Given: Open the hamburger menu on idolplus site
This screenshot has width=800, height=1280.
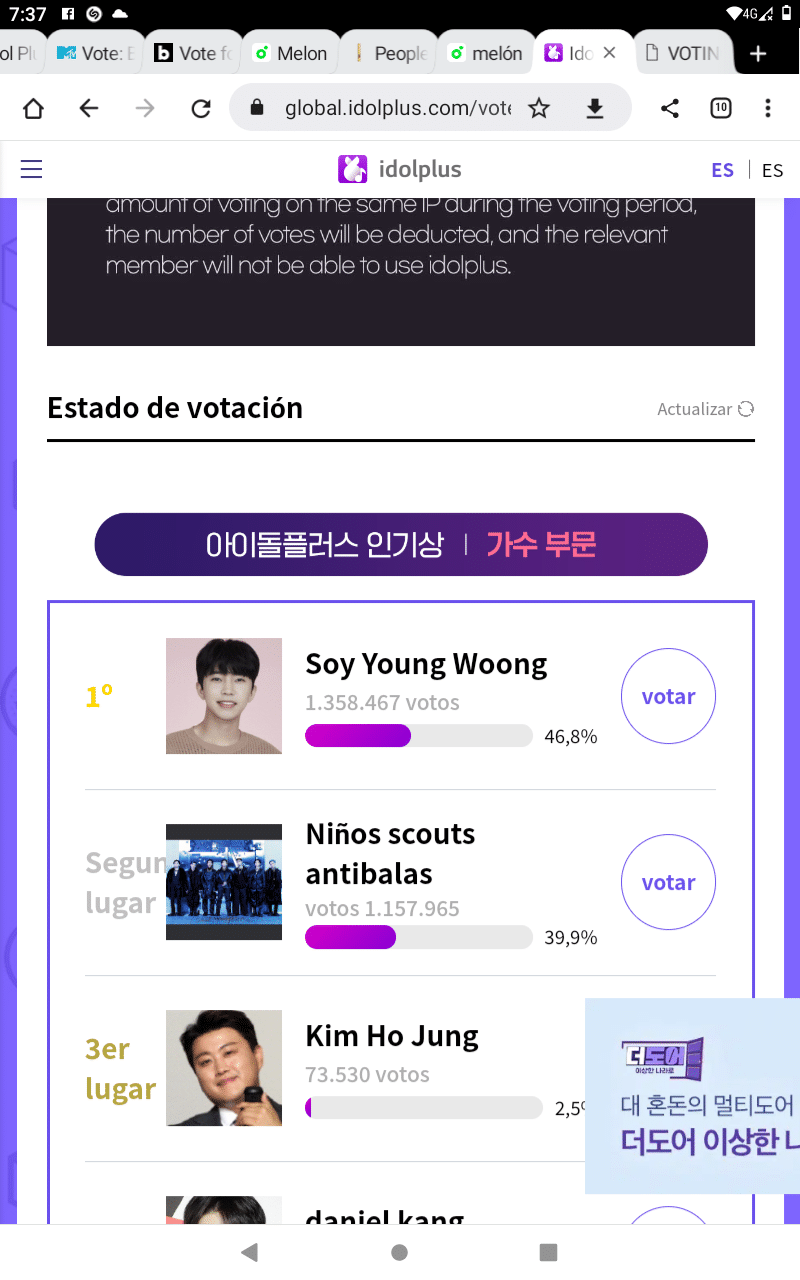Looking at the screenshot, I should pyautogui.click(x=31, y=169).
